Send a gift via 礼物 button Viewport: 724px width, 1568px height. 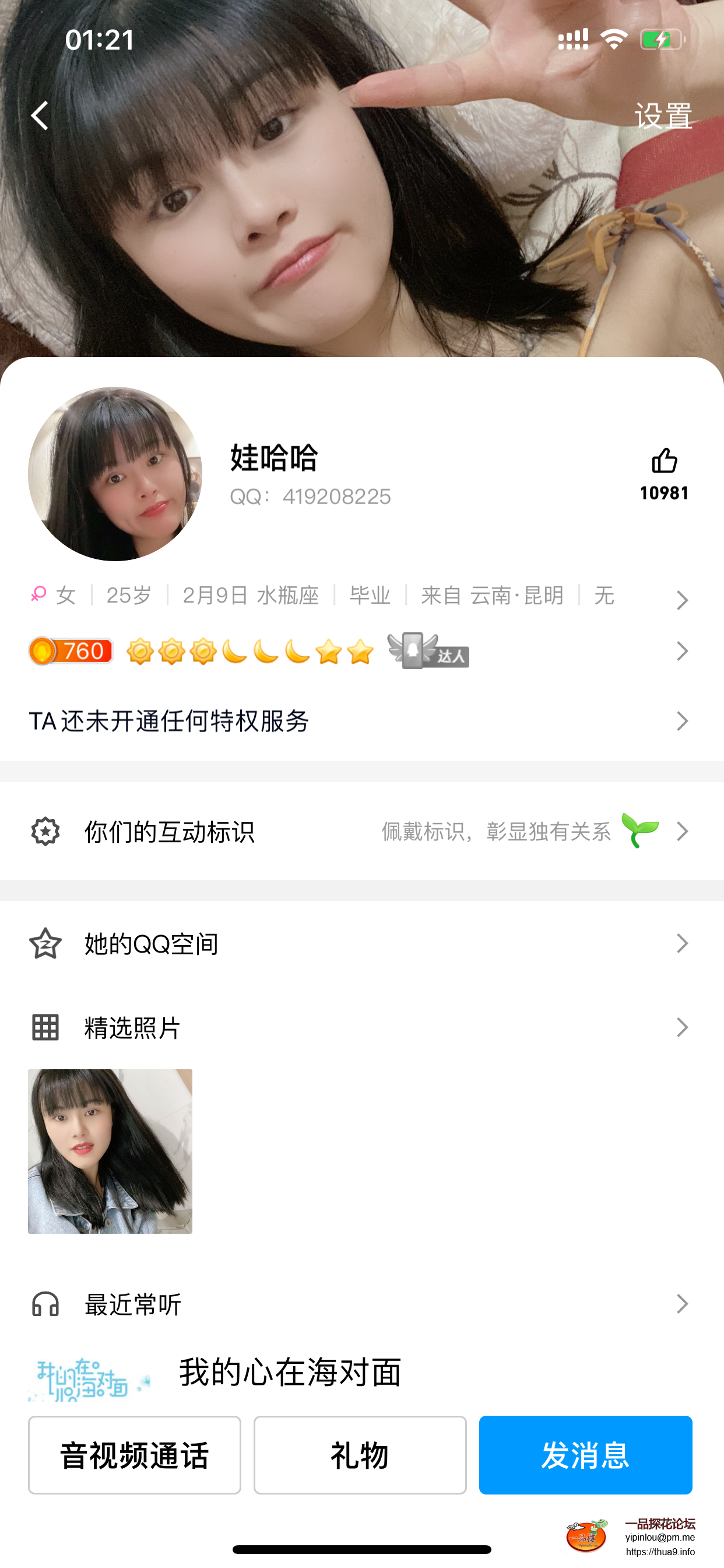point(360,1455)
